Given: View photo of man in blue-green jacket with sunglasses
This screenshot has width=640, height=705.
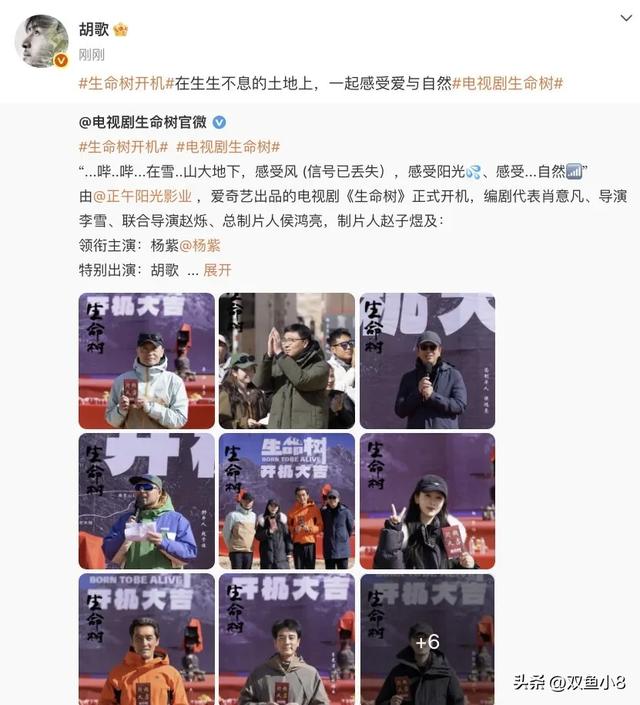Looking at the screenshot, I should [146, 501].
